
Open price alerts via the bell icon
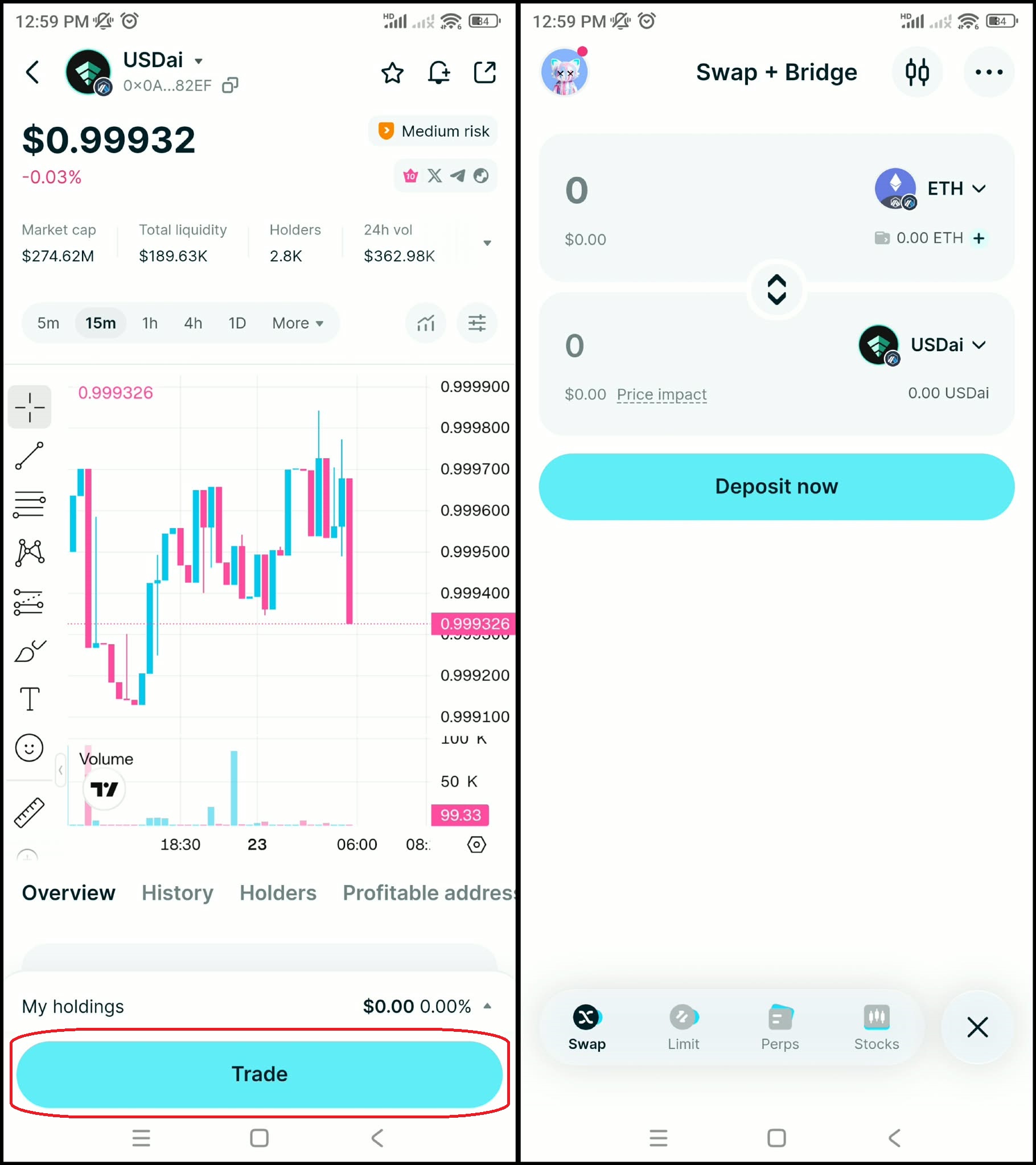pyautogui.click(x=439, y=72)
